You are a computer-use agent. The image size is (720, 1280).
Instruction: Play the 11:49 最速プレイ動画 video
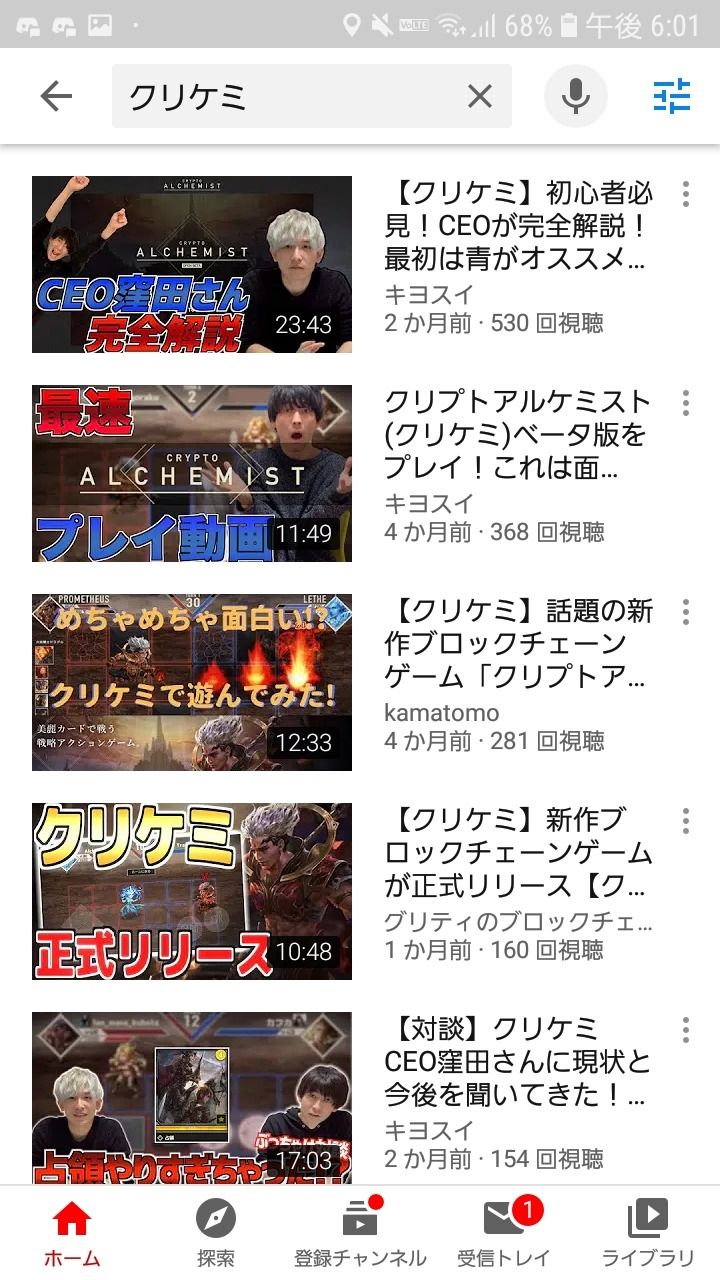pos(192,473)
